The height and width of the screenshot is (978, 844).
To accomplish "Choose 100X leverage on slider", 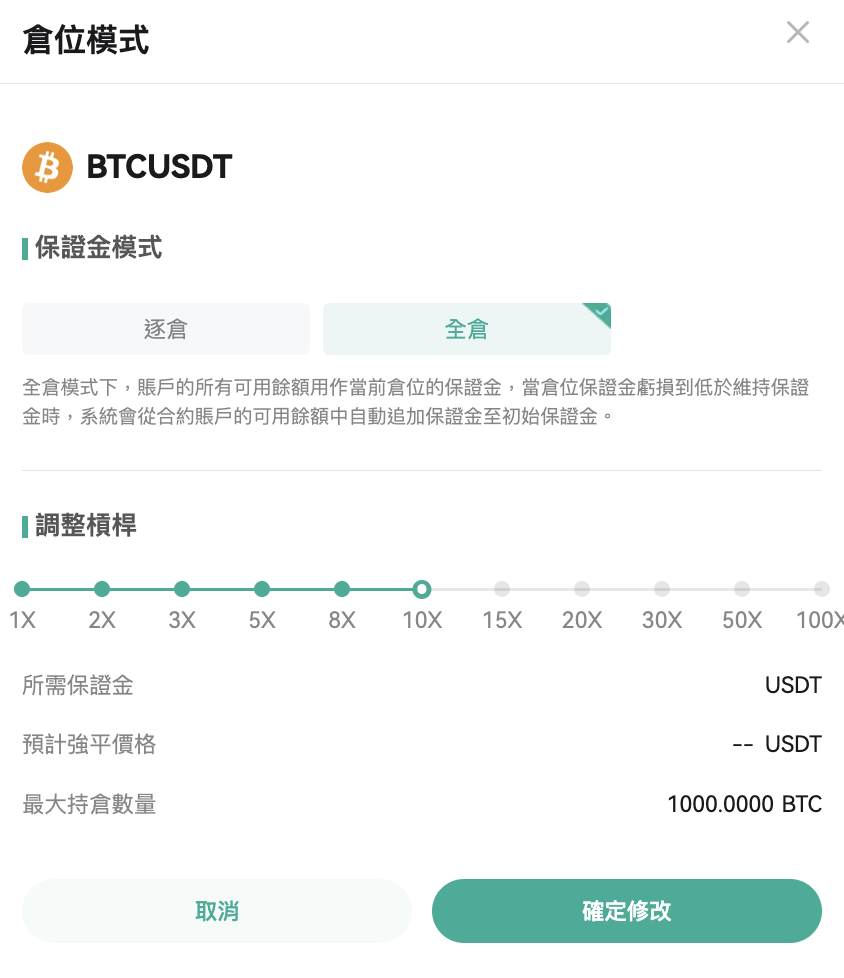I will point(821,589).
